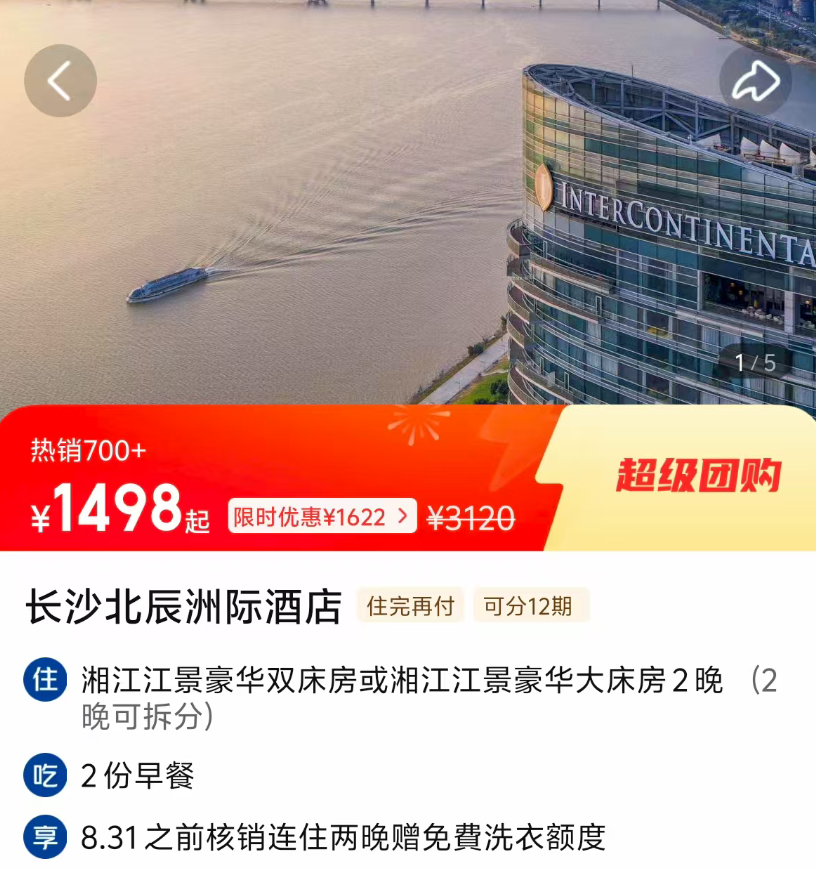816x870 pixels.
Task: Go back using the top arrow
Action: pyautogui.click(x=60, y=81)
